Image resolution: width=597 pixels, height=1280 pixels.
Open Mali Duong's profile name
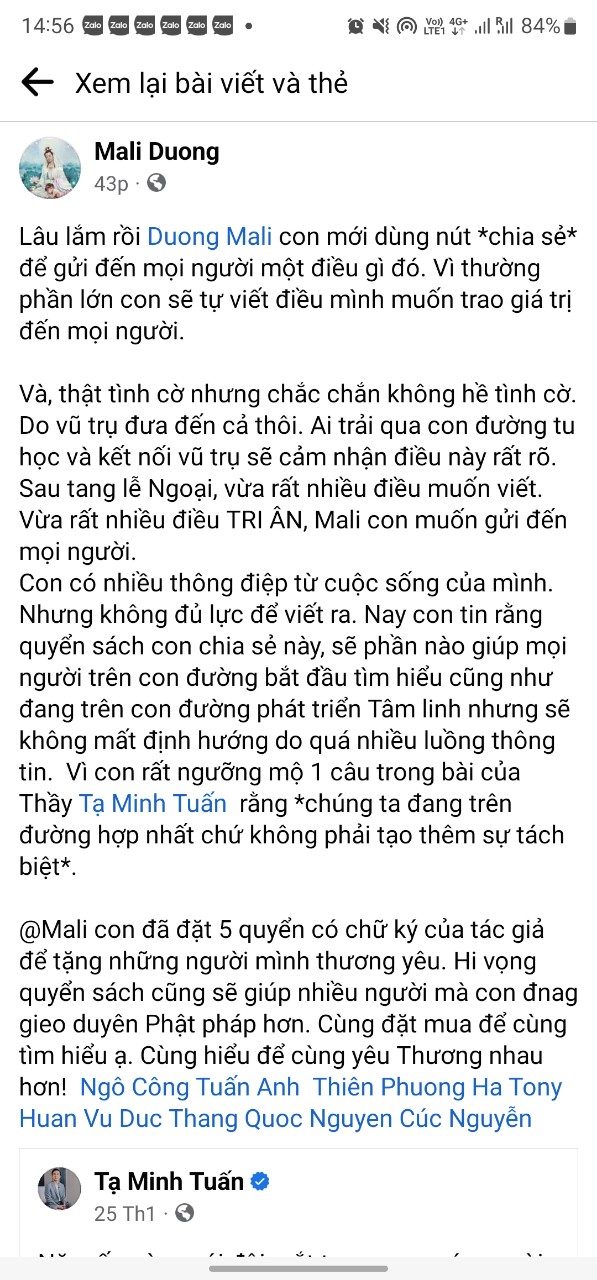[156, 152]
